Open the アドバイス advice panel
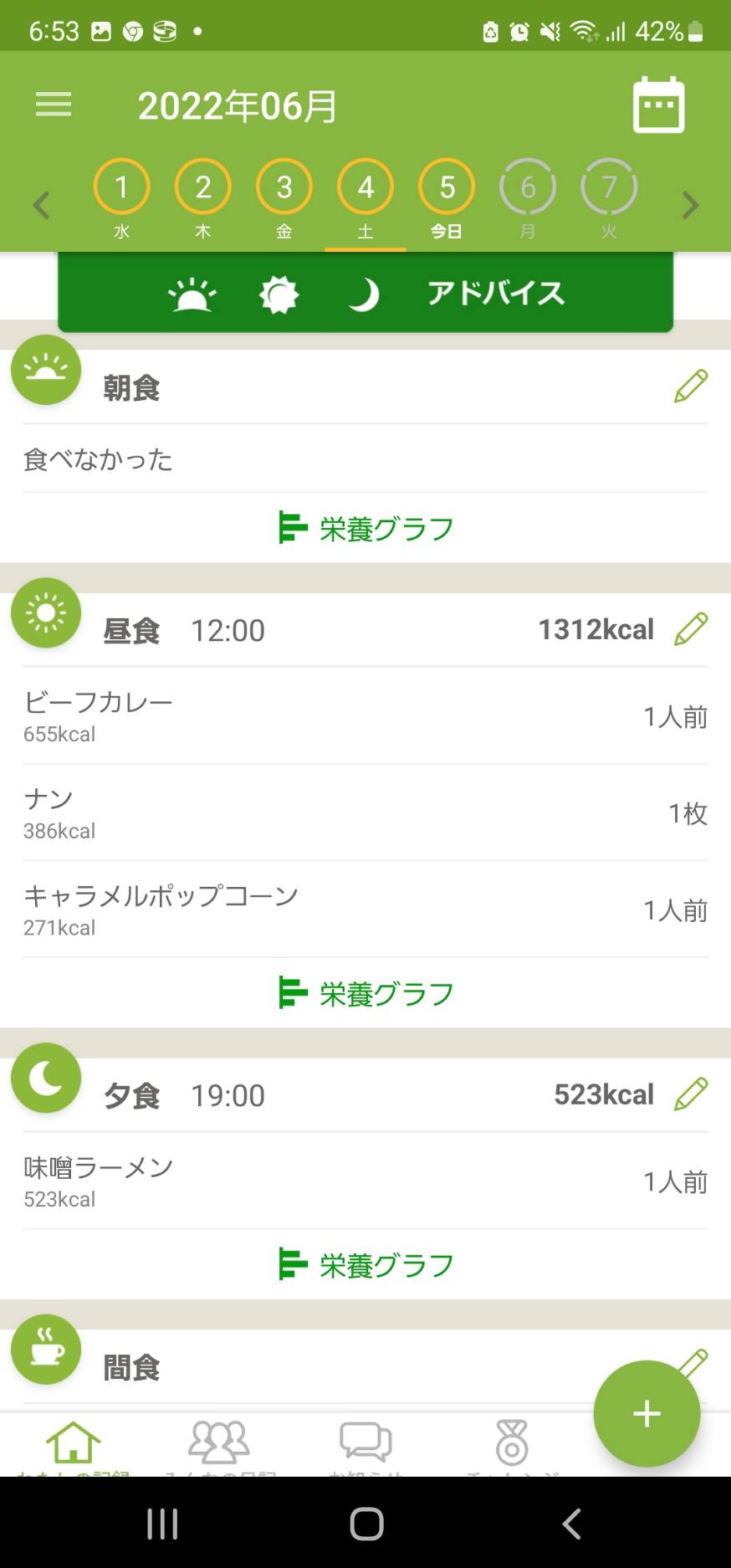731x1568 pixels. point(495,294)
